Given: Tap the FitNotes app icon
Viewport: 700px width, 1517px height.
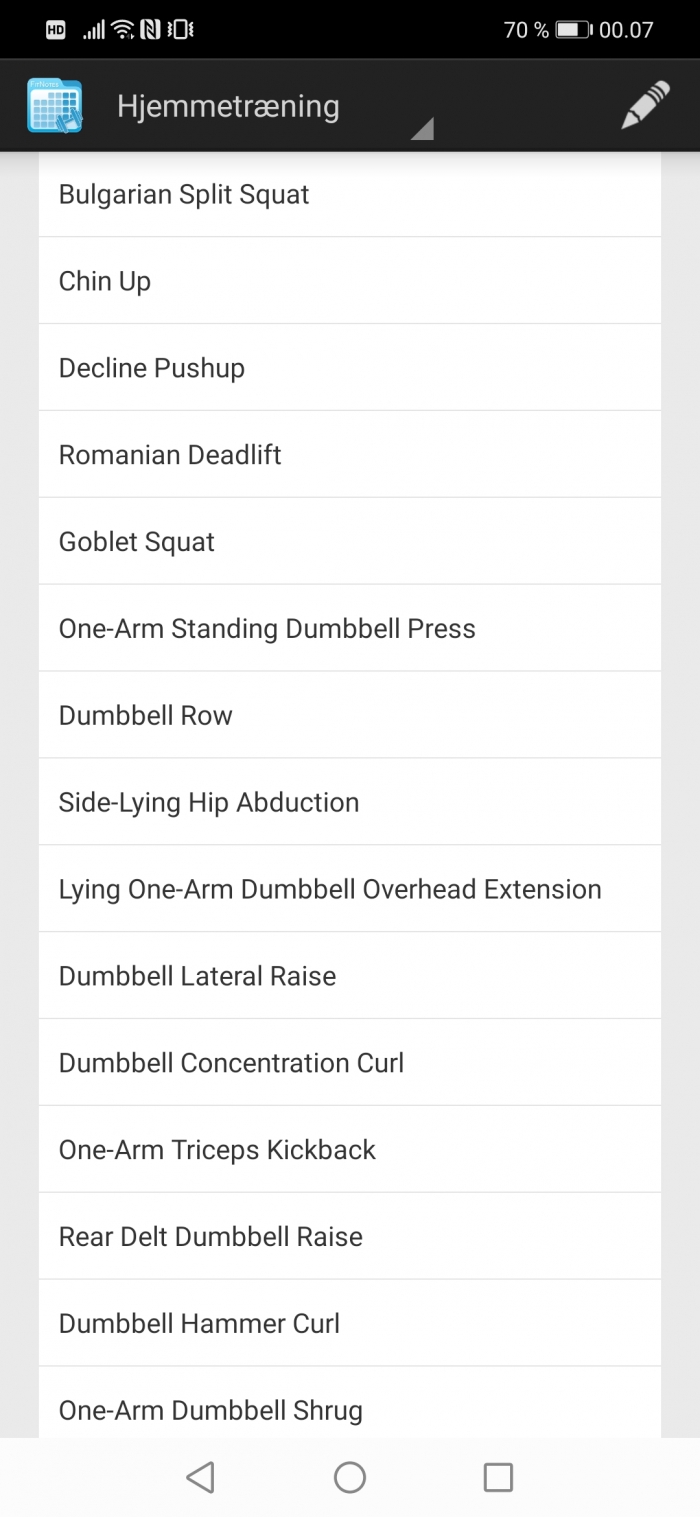Looking at the screenshot, I should [x=54, y=106].
